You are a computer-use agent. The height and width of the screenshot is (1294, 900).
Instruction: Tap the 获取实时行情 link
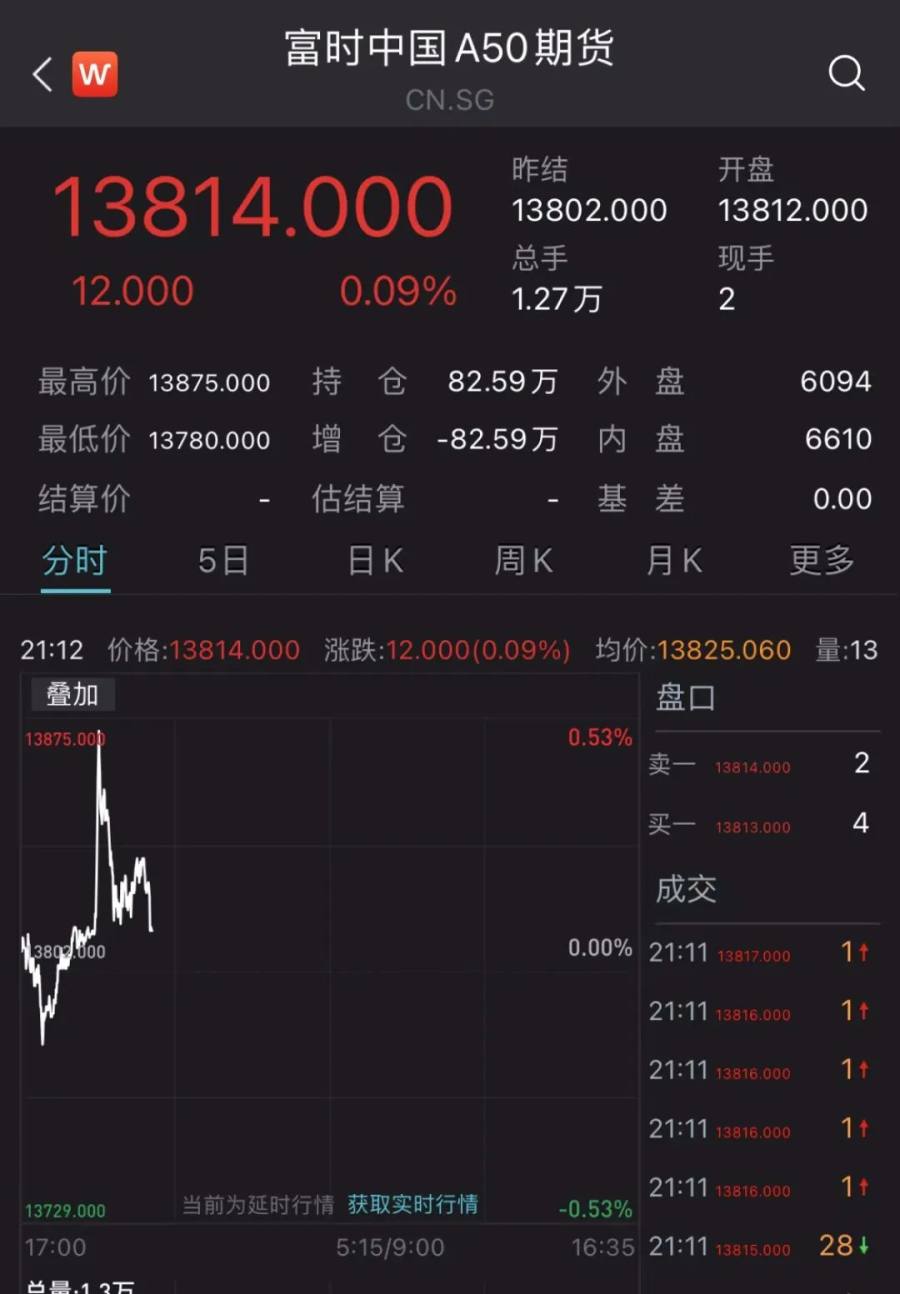[412, 1204]
